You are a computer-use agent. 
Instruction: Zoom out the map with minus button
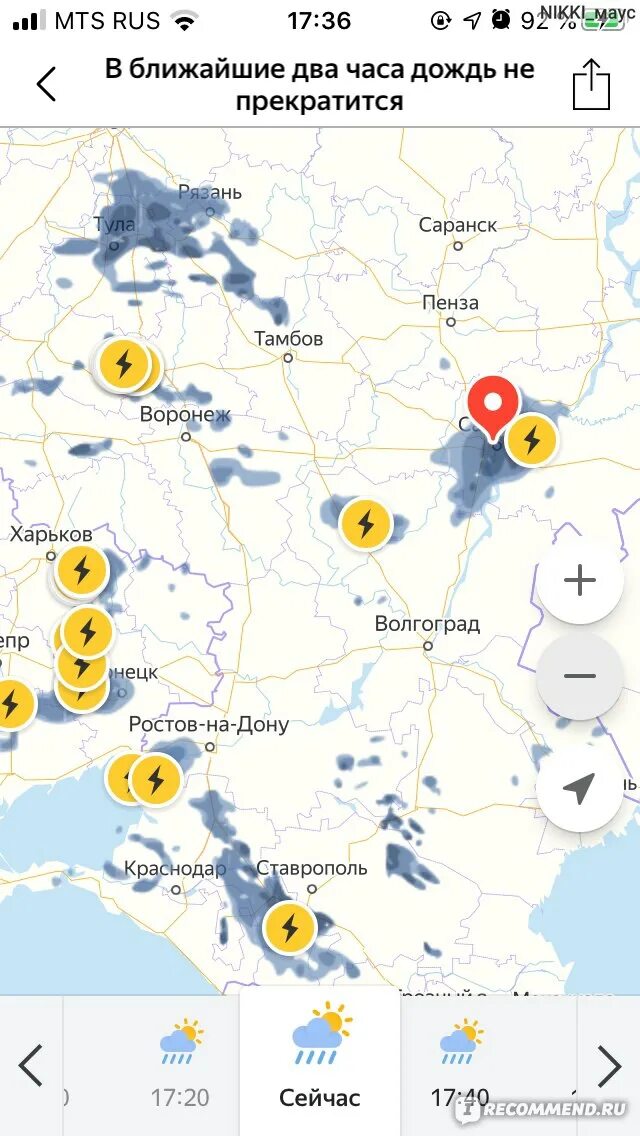580,676
